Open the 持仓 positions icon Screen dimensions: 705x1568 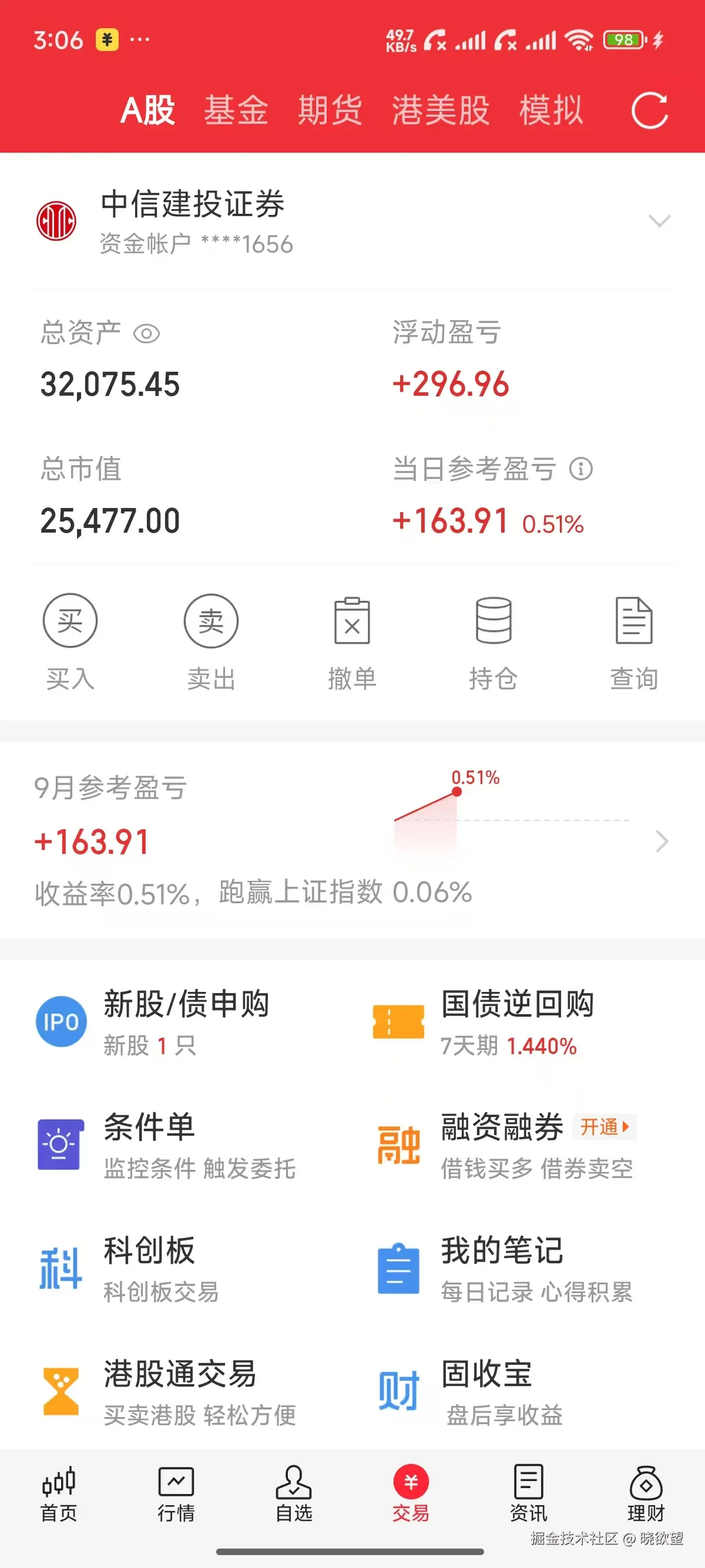point(494,620)
